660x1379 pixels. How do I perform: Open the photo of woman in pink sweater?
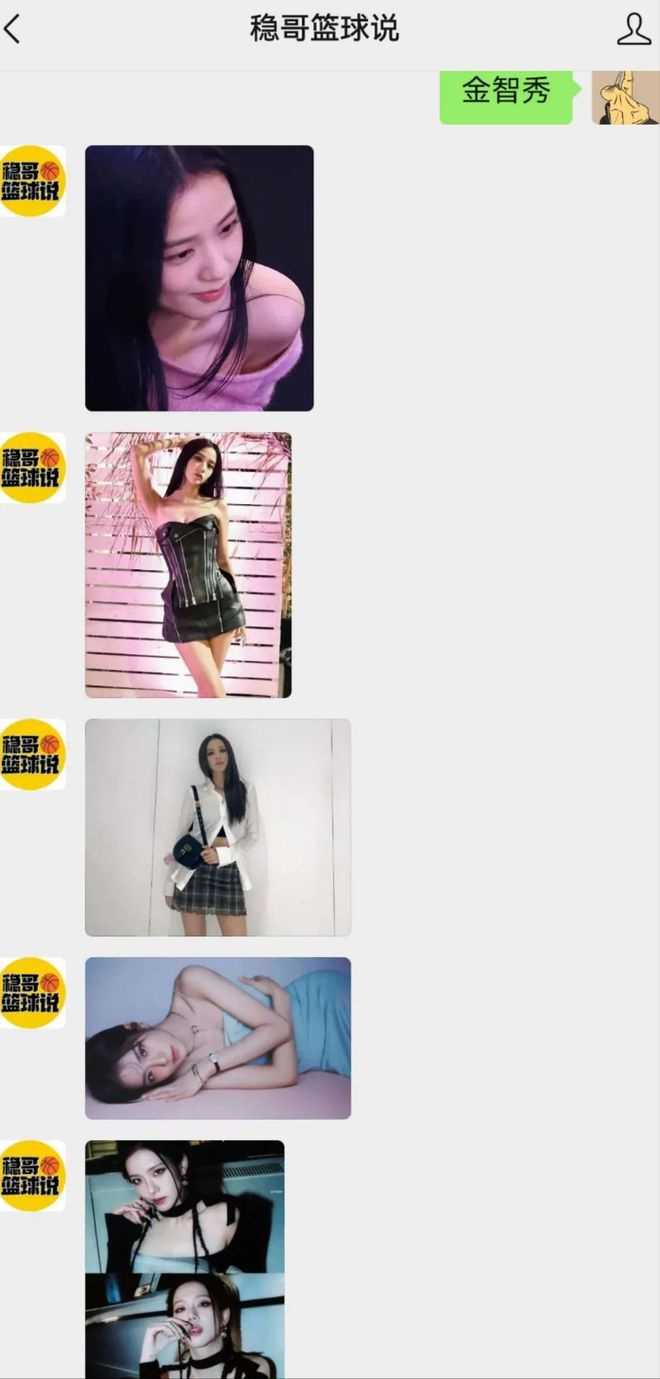199,278
